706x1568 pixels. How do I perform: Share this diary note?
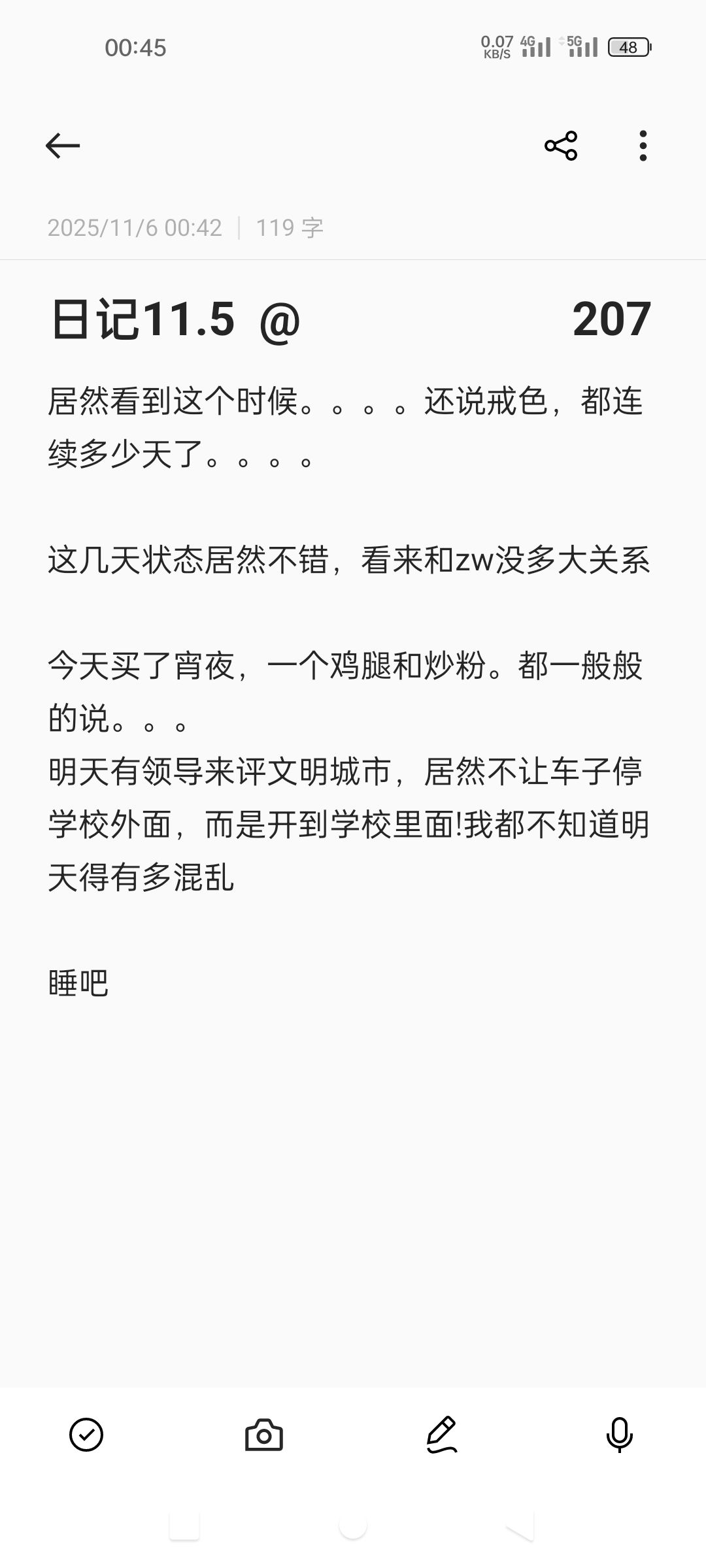561,146
